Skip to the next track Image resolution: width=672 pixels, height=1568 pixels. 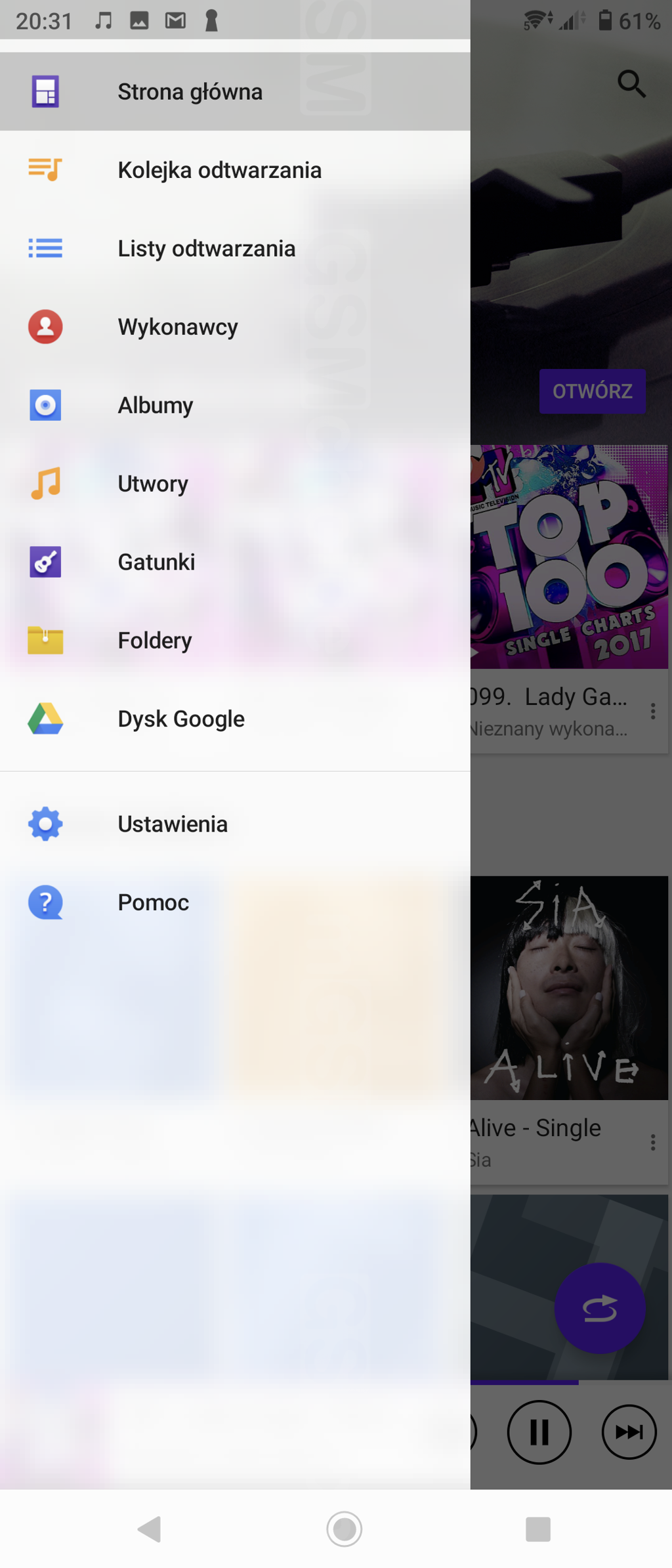point(629,1432)
